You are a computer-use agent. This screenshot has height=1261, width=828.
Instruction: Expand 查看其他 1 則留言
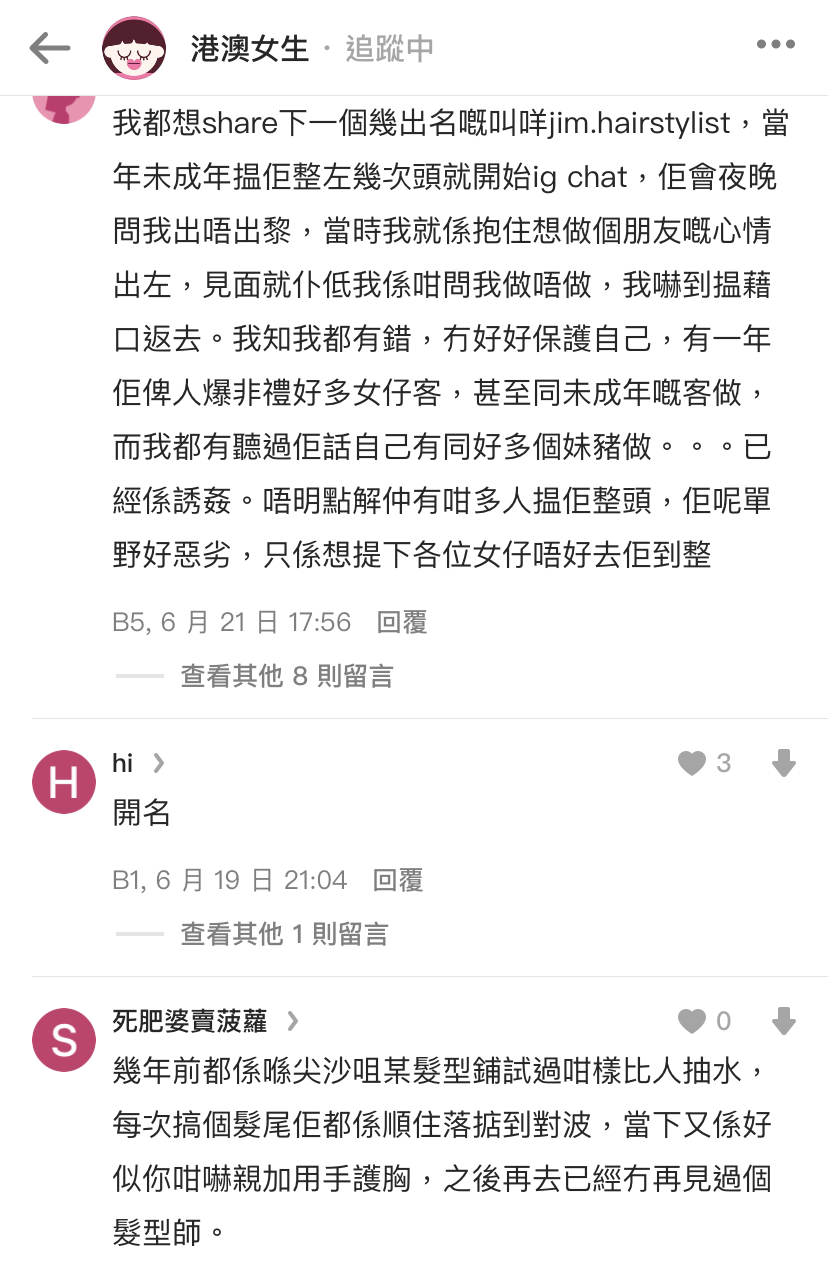(284, 934)
